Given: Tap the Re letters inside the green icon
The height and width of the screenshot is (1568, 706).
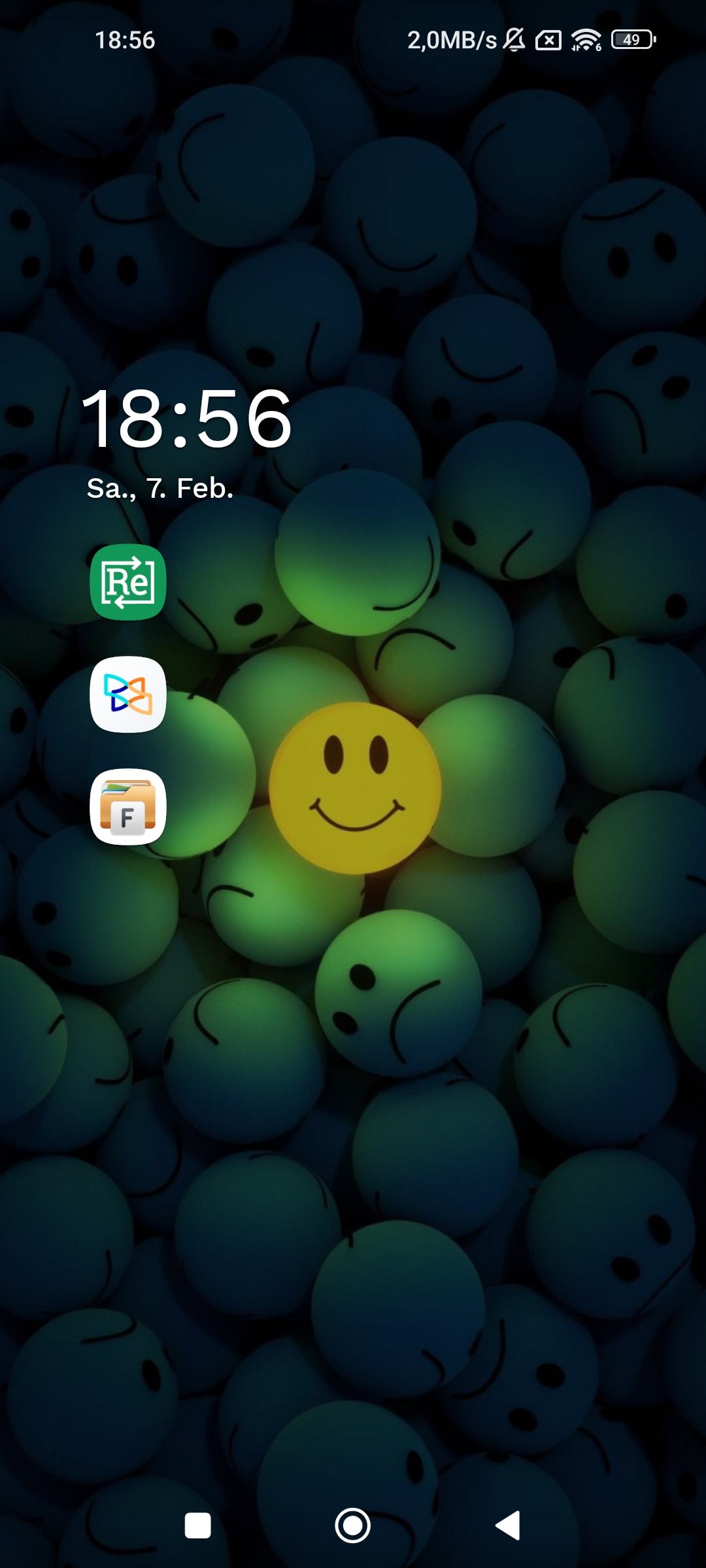Looking at the screenshot, I should tap(129, 580).
